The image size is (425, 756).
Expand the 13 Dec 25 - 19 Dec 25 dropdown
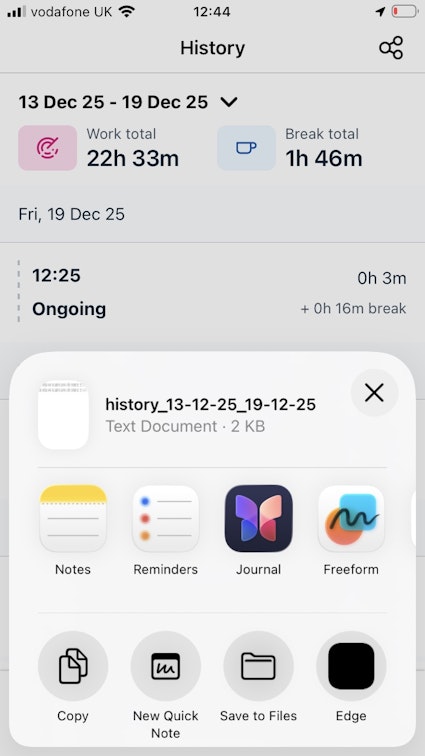[x=128, y=102]
